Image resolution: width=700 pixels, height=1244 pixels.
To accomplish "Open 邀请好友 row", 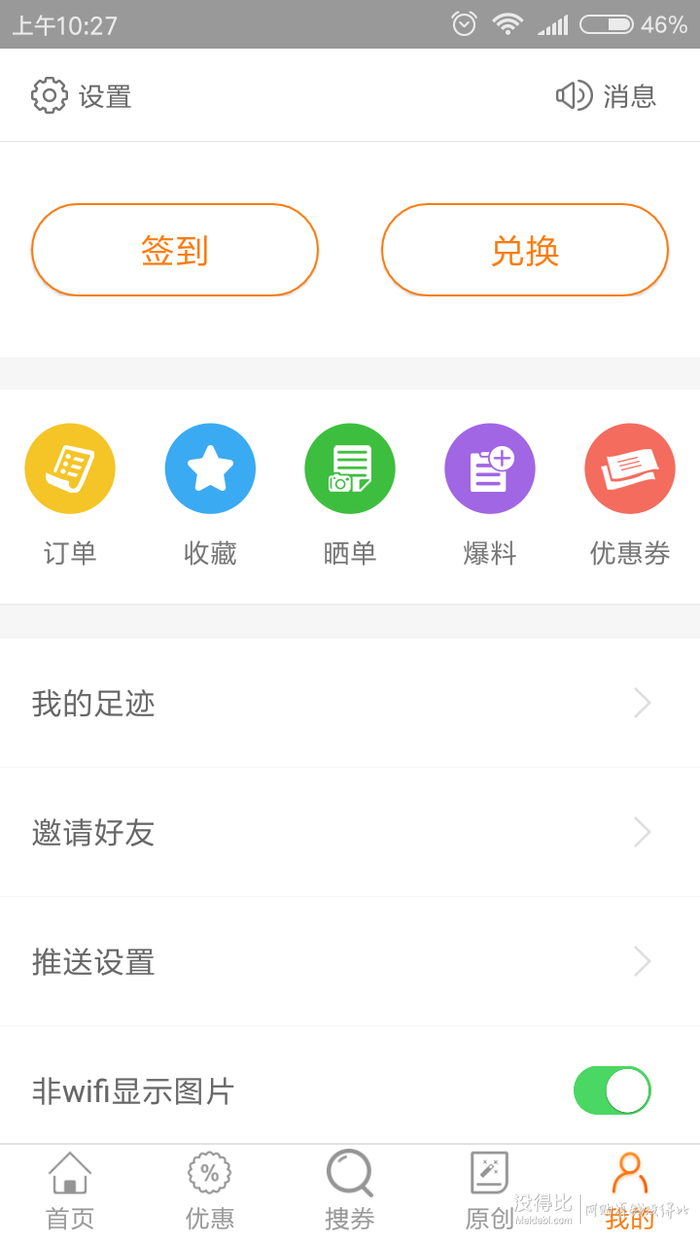I will pos(350,832).
